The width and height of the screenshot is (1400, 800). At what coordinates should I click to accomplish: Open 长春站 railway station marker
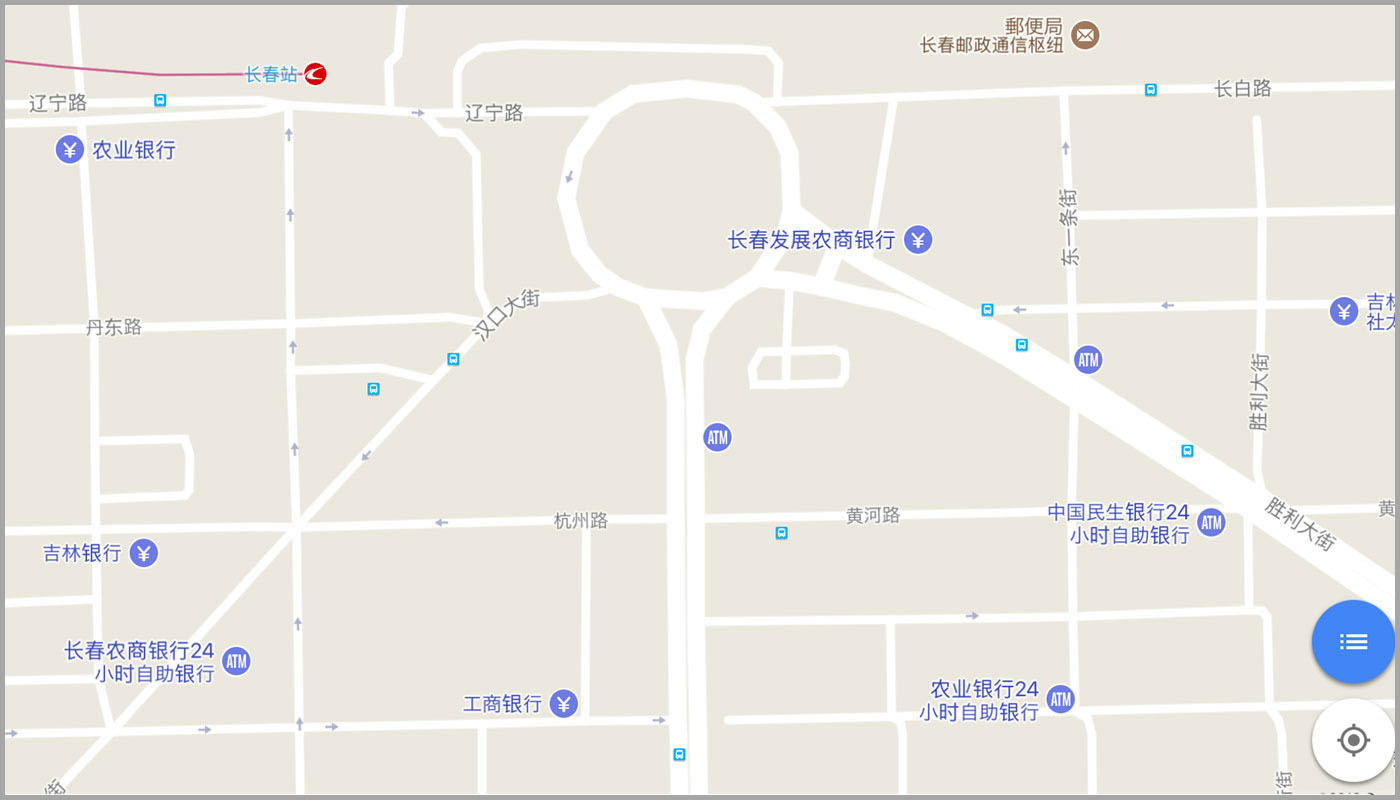315,74
